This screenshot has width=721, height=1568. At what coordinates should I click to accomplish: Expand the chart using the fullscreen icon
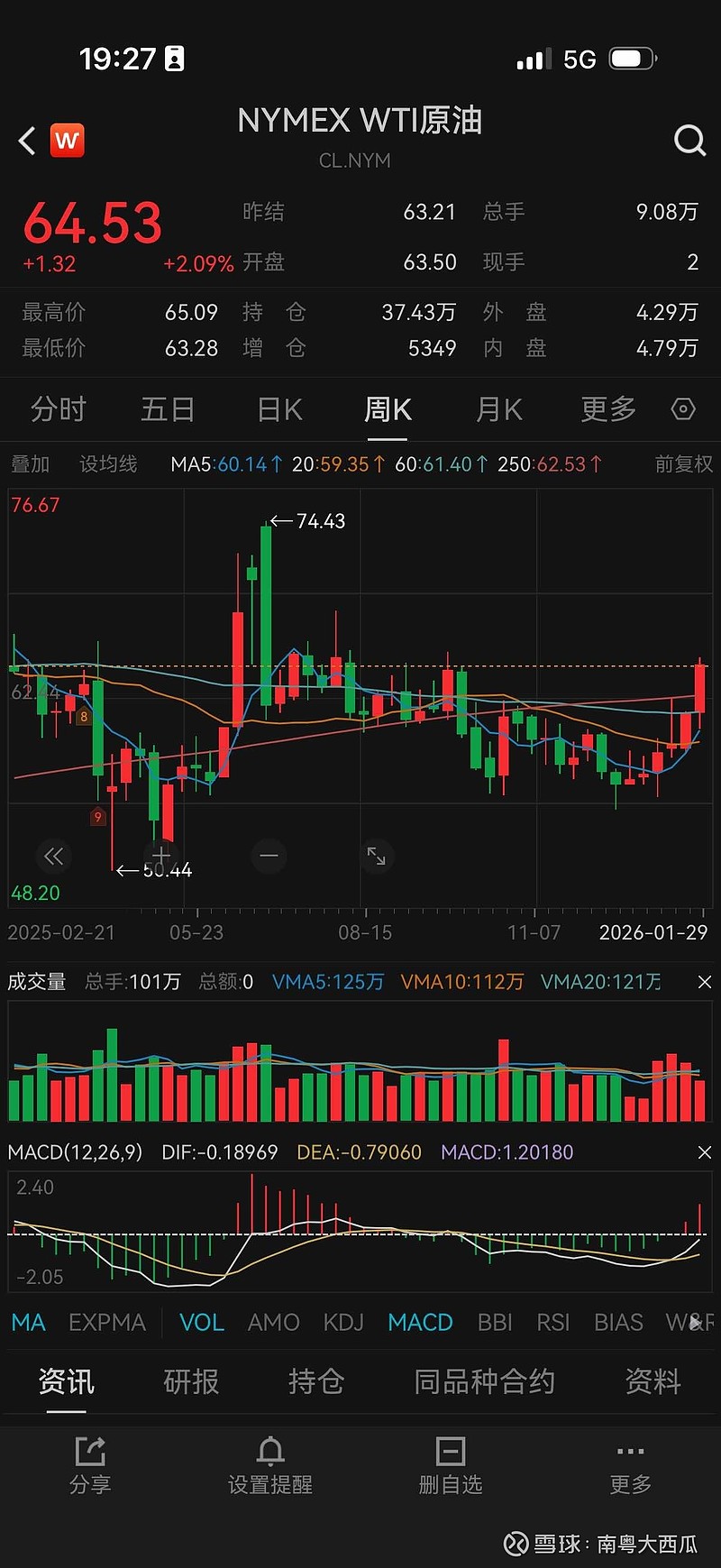pos(377,857)
